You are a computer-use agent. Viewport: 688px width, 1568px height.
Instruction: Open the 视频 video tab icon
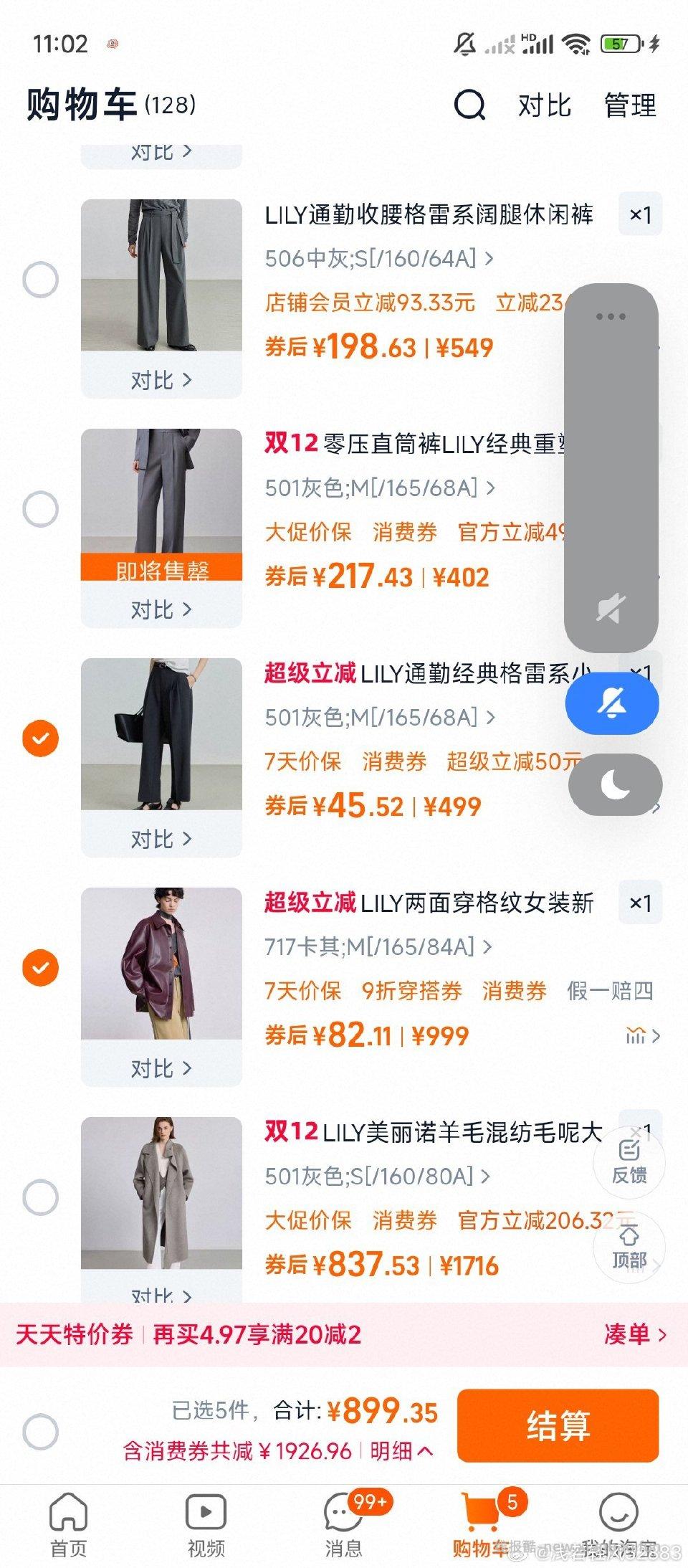click(x=206, y=1510)
